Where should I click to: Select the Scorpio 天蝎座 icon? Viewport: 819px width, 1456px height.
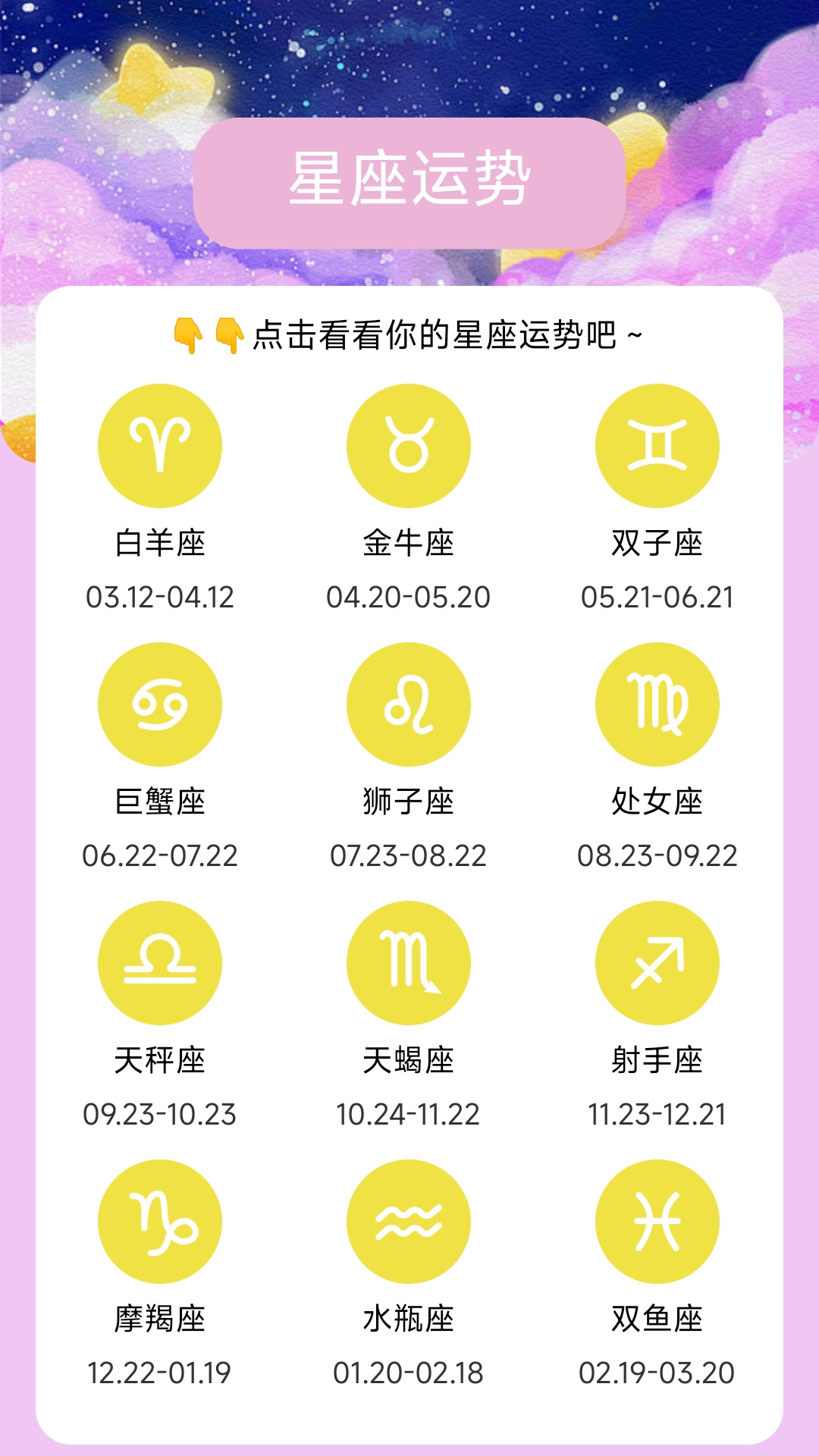(x=409, y=962)
